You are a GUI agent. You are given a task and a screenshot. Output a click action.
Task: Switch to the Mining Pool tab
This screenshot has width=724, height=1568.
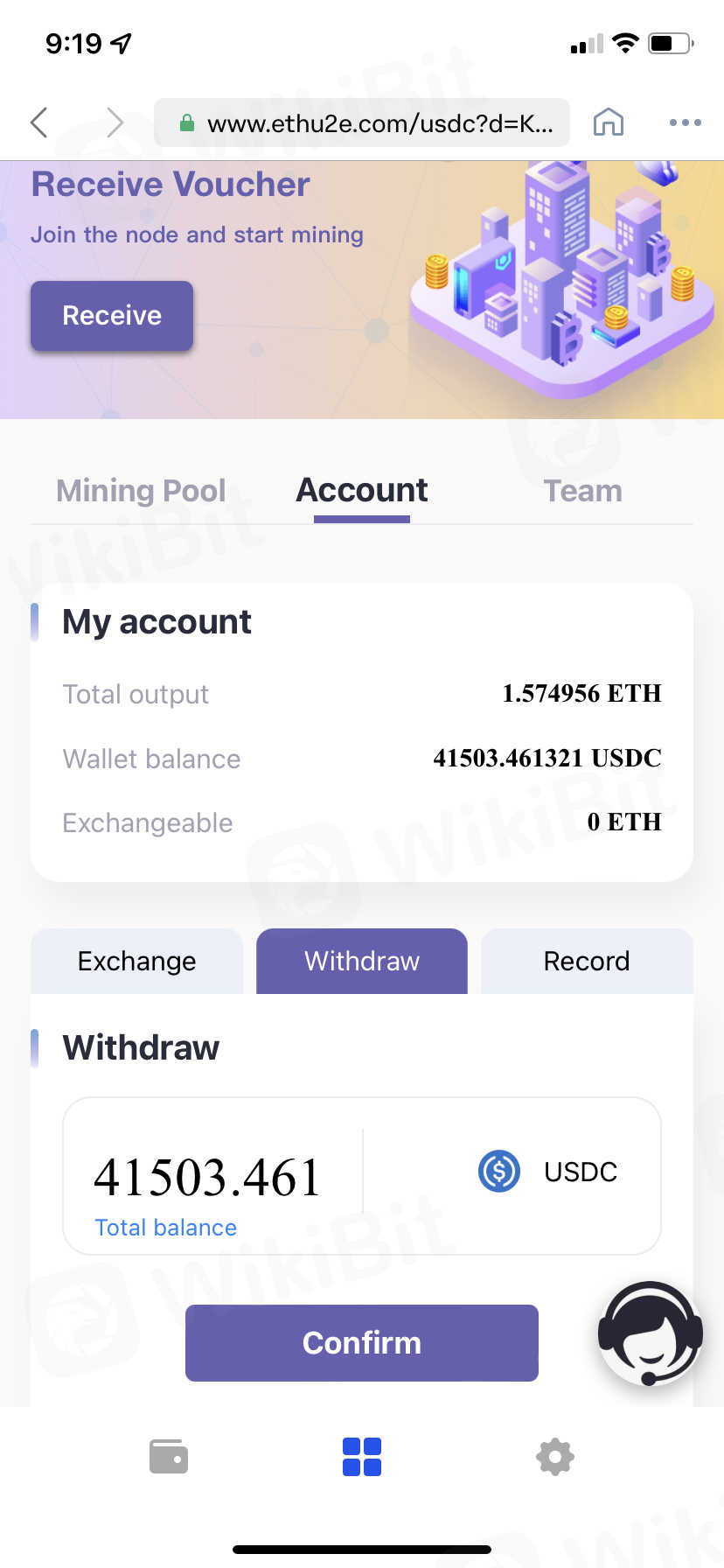[141, 491]
